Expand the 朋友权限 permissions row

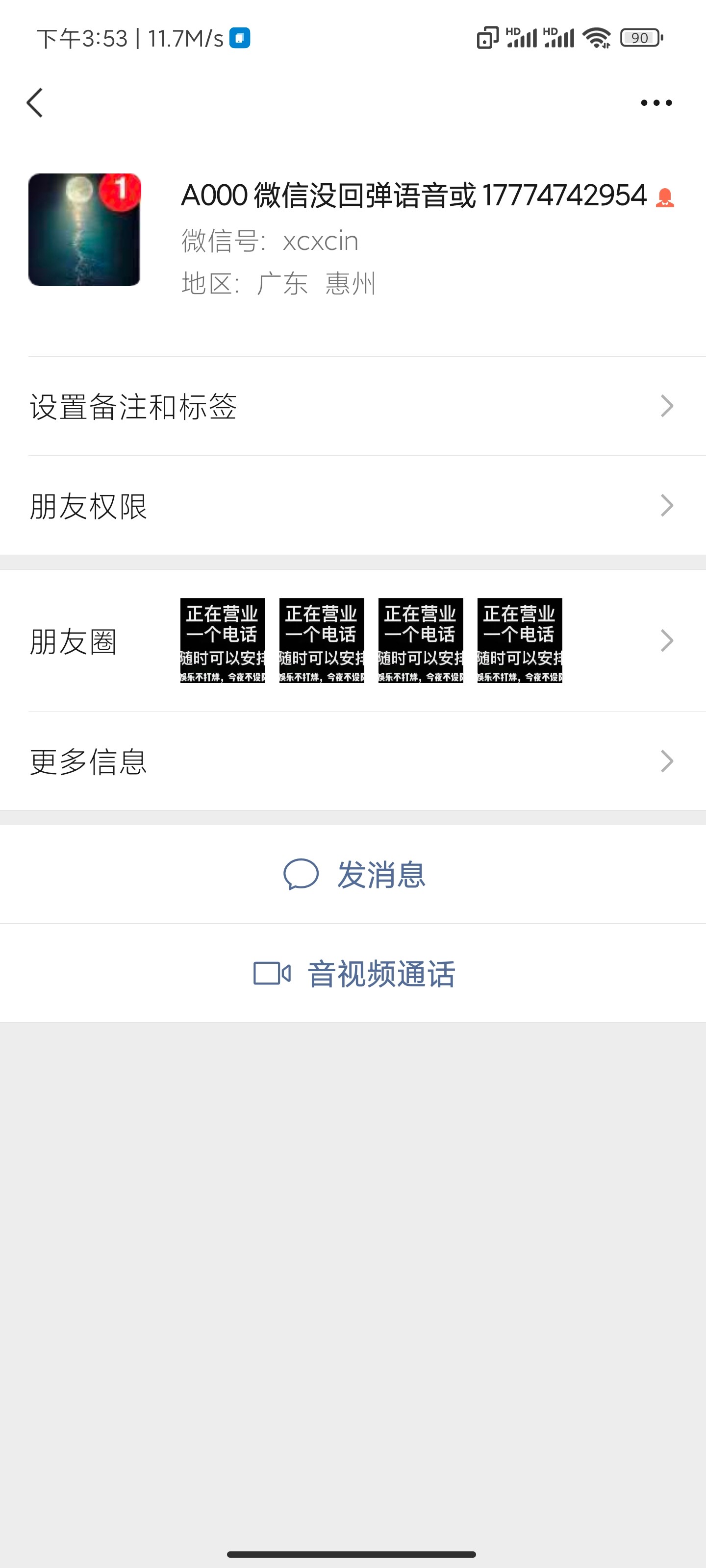pos(353,505)
